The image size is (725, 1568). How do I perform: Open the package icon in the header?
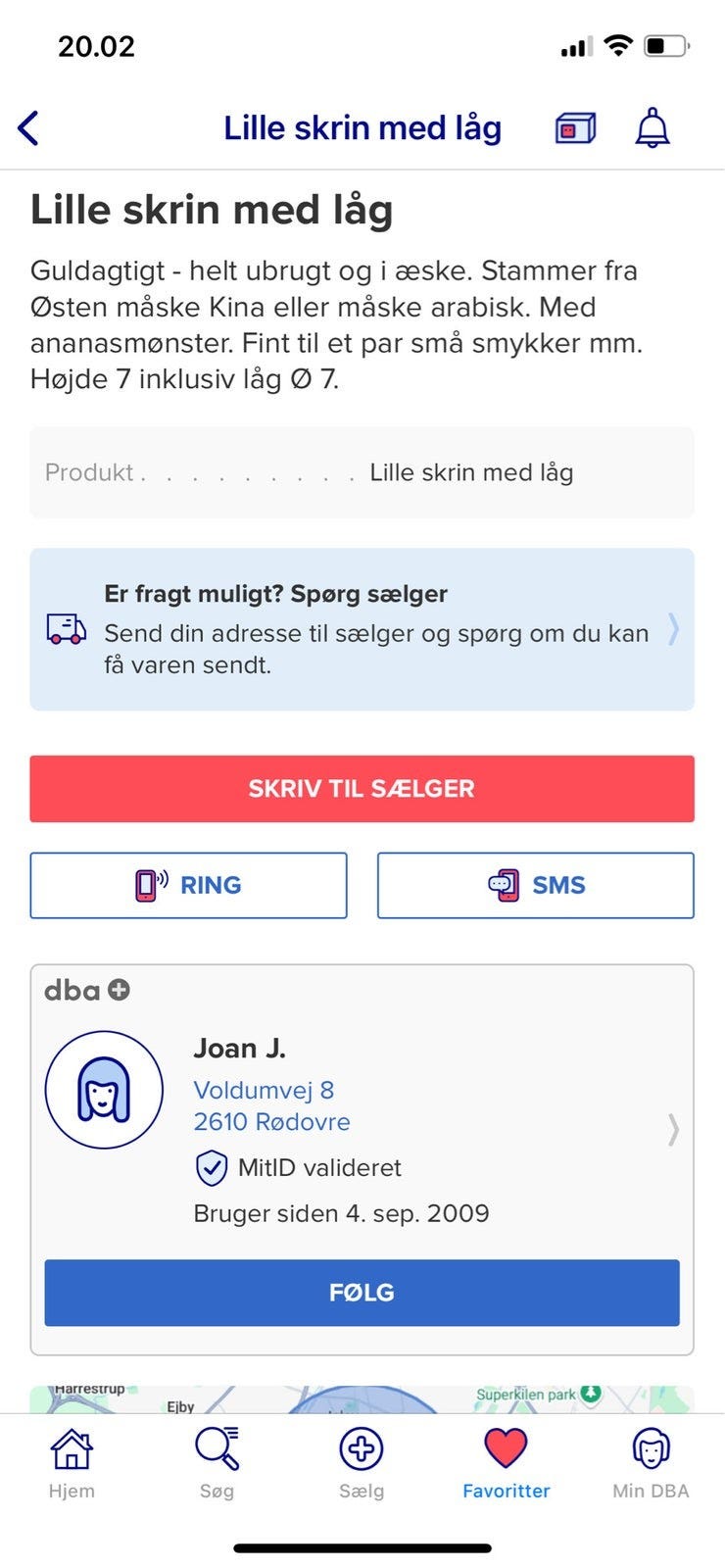tap(575, 128)
